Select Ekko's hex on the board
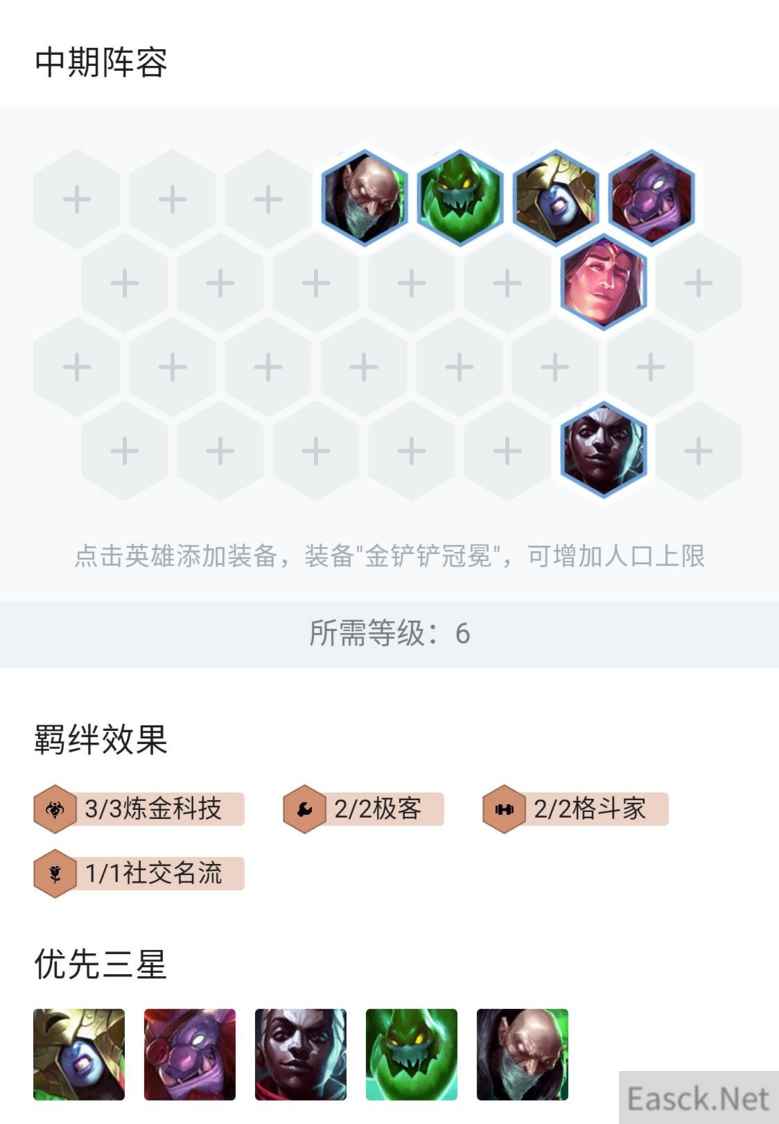 pyautogui.click(x=603, y=450)
